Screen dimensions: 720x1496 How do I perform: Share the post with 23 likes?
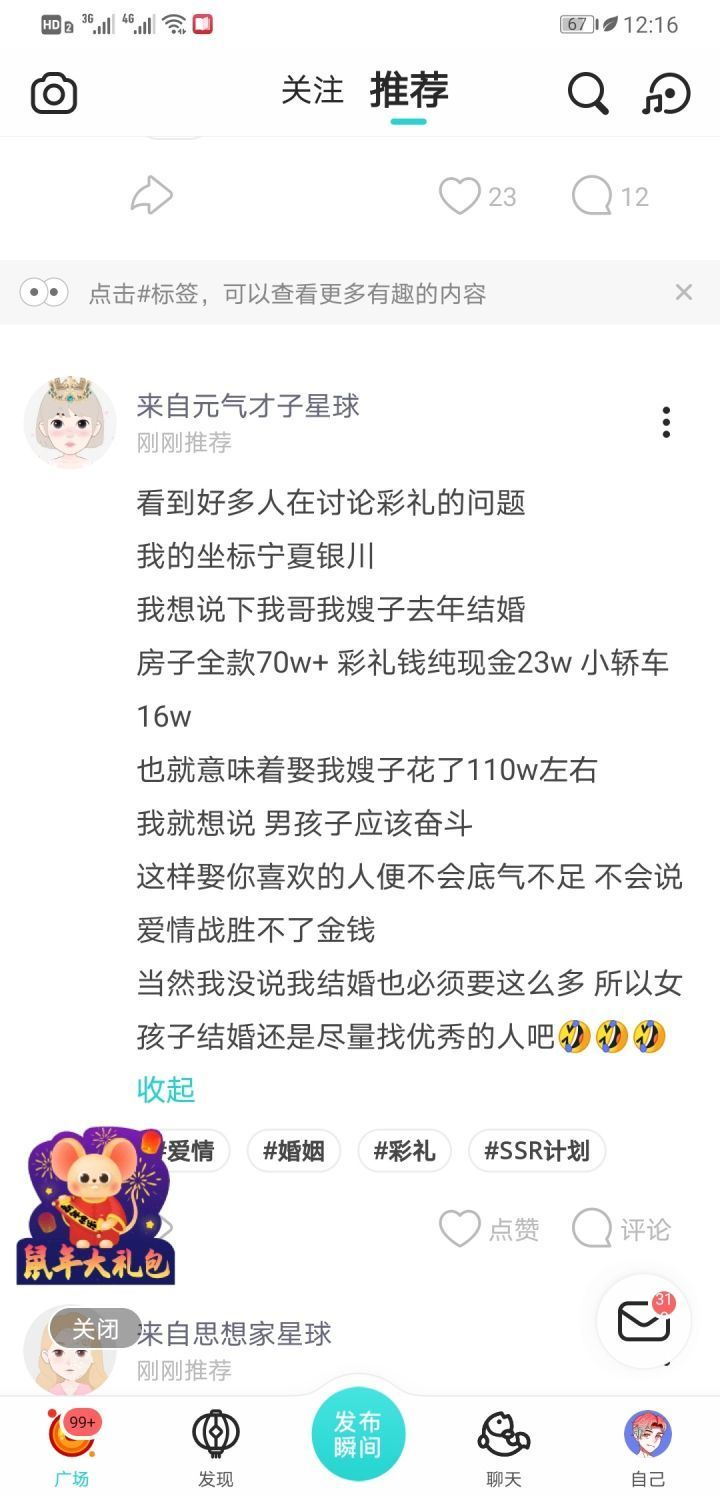[152, 196]
